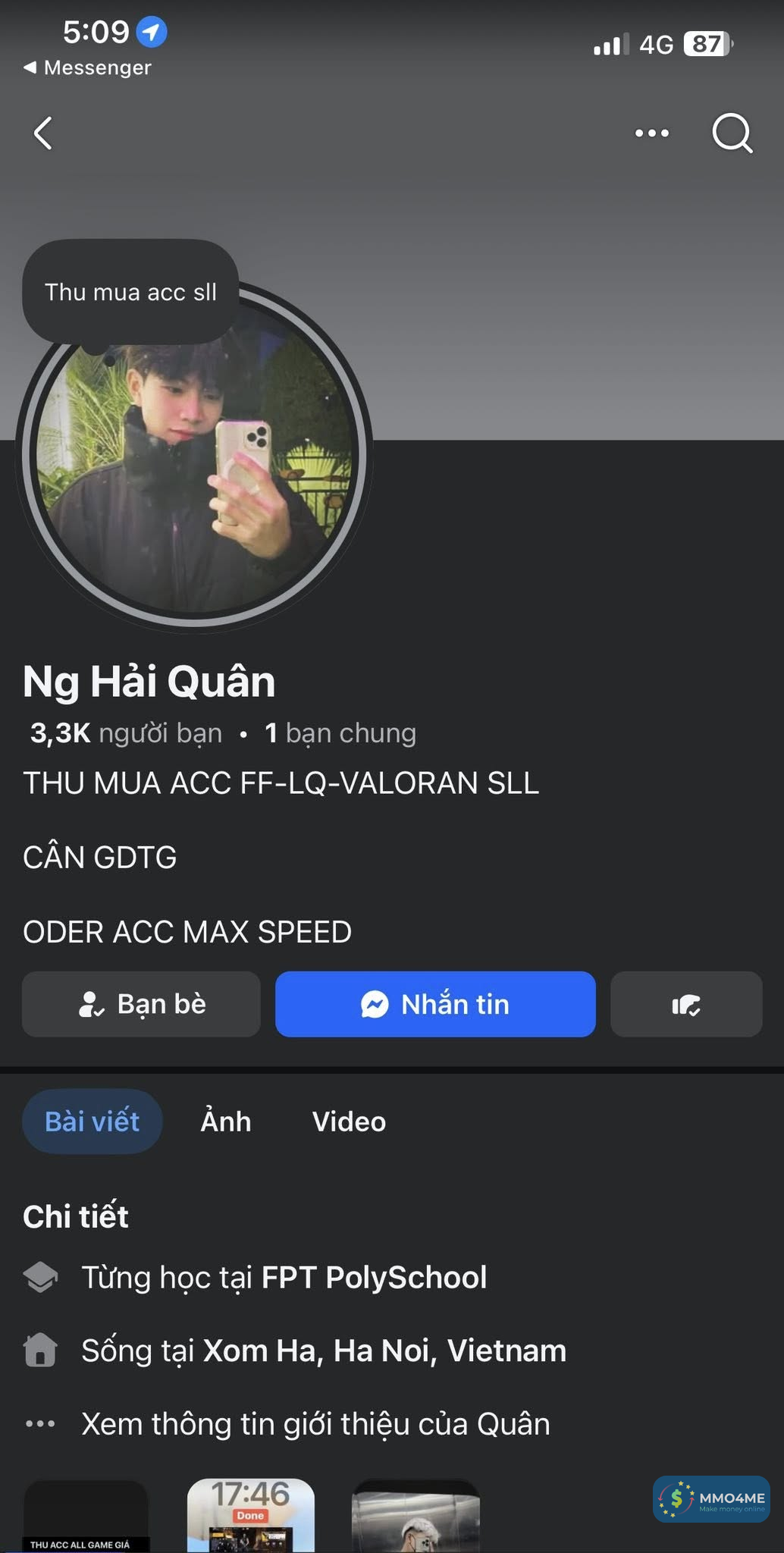View Ng Hải Quân's profile picture

194,463
